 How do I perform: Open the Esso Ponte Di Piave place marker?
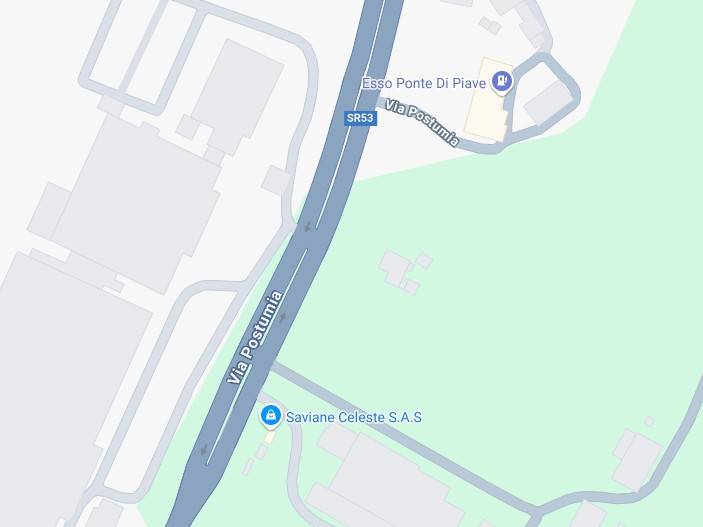tap(503, 82)
